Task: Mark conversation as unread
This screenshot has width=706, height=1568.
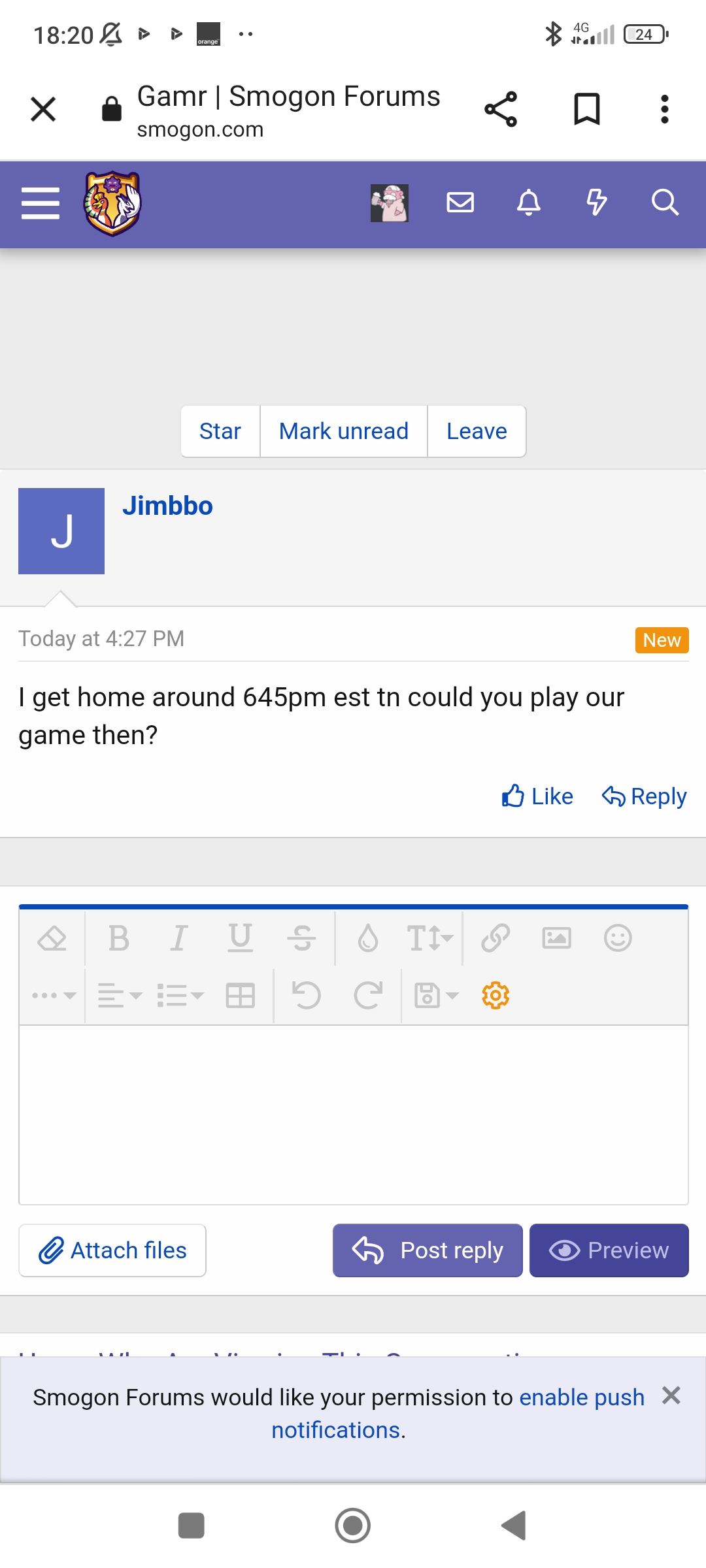Action: pyautogui.click(x=344, y=431)
